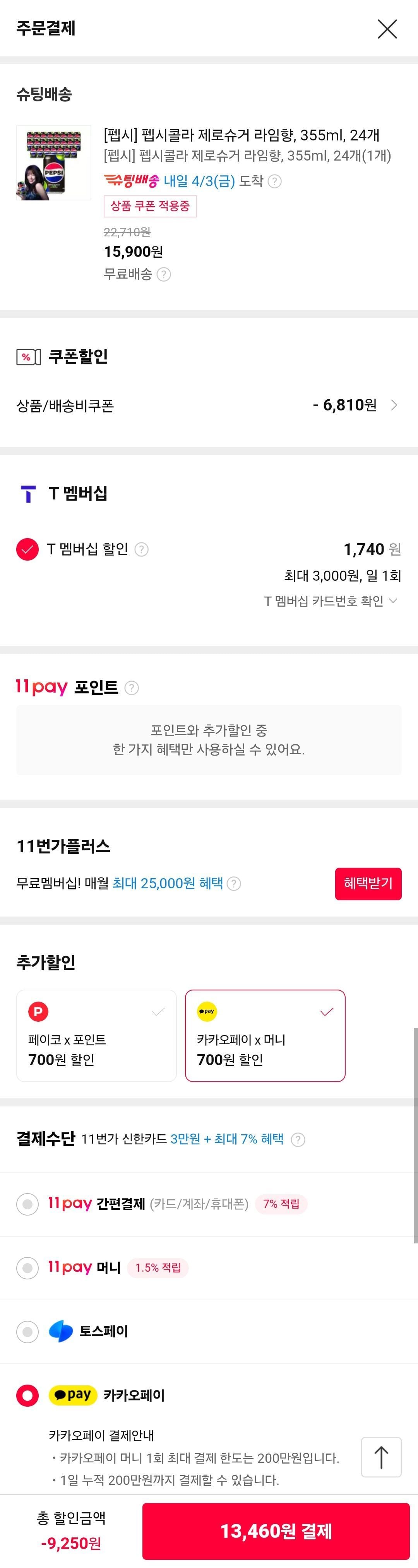Expand T 멤버십 카드번호 확인

coord(331,601)
